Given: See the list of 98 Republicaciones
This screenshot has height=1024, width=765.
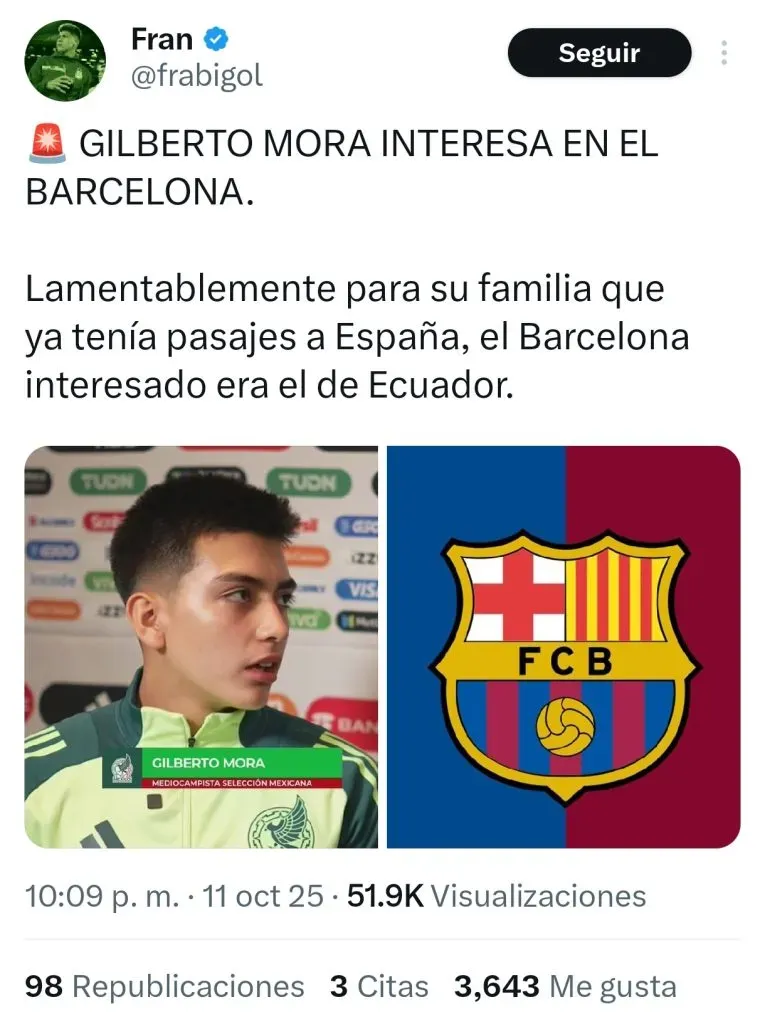Looking at the screenshot, I should [x=165, y=987].
